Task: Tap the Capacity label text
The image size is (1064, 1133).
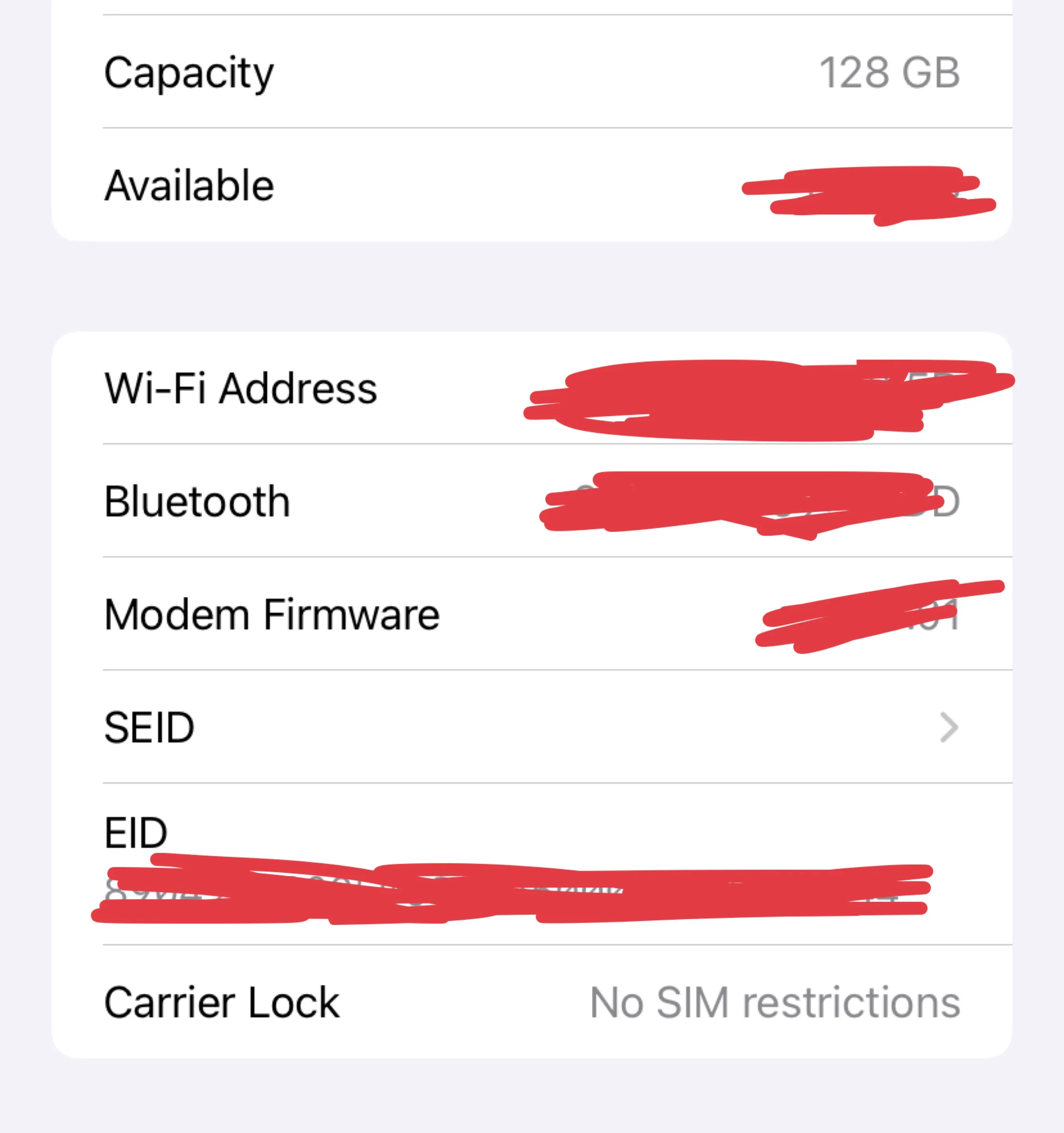Action: point(188,72)
